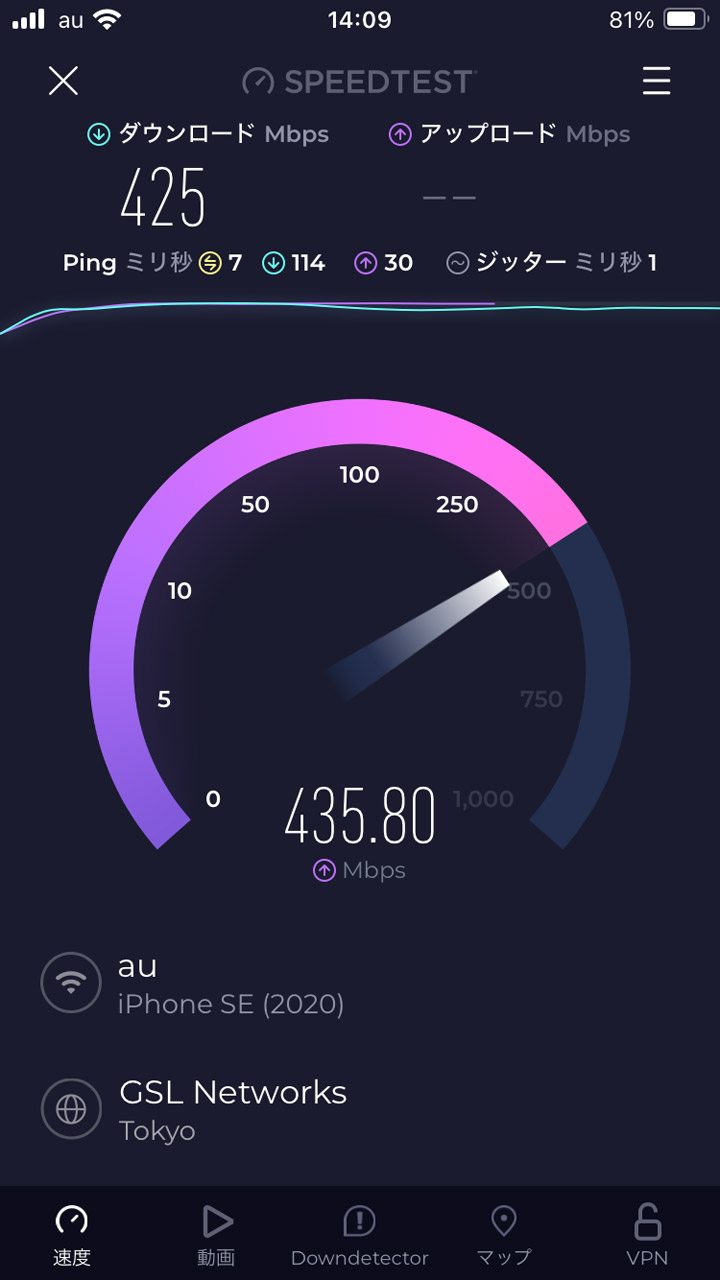
Task: Close the running speed test
Action: 63,81
